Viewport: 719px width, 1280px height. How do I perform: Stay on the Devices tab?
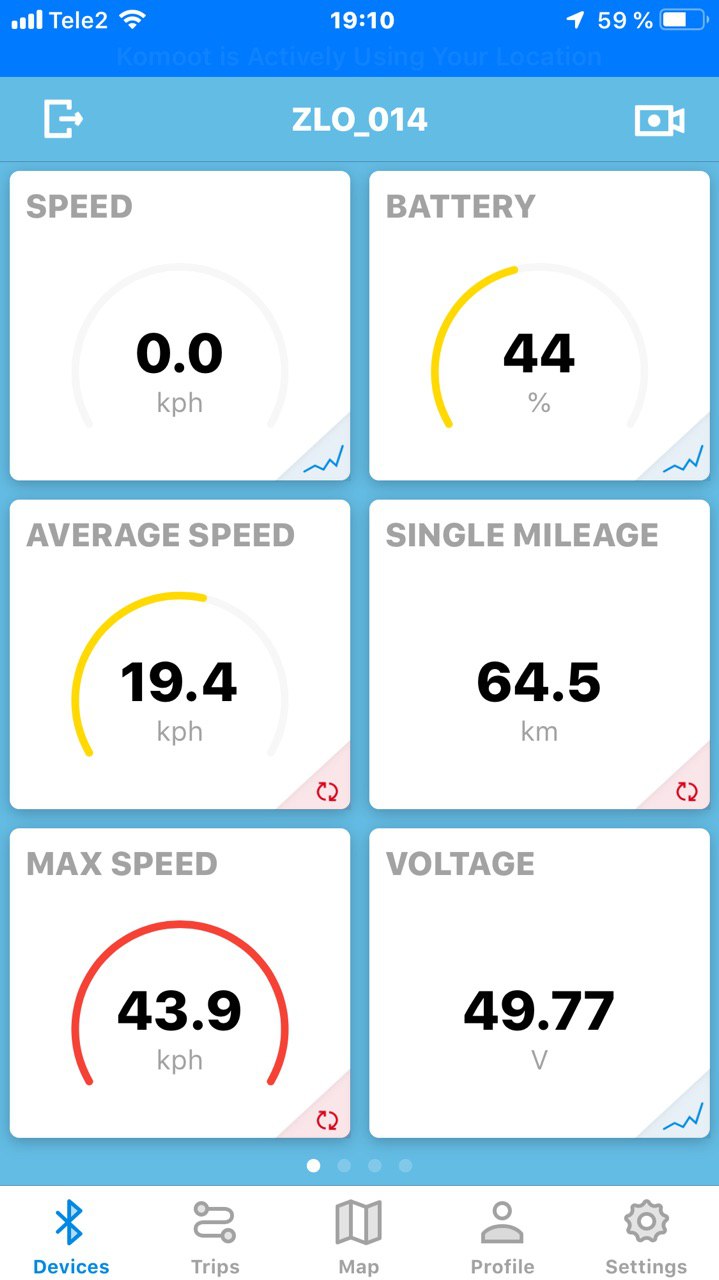[71, 1237]
